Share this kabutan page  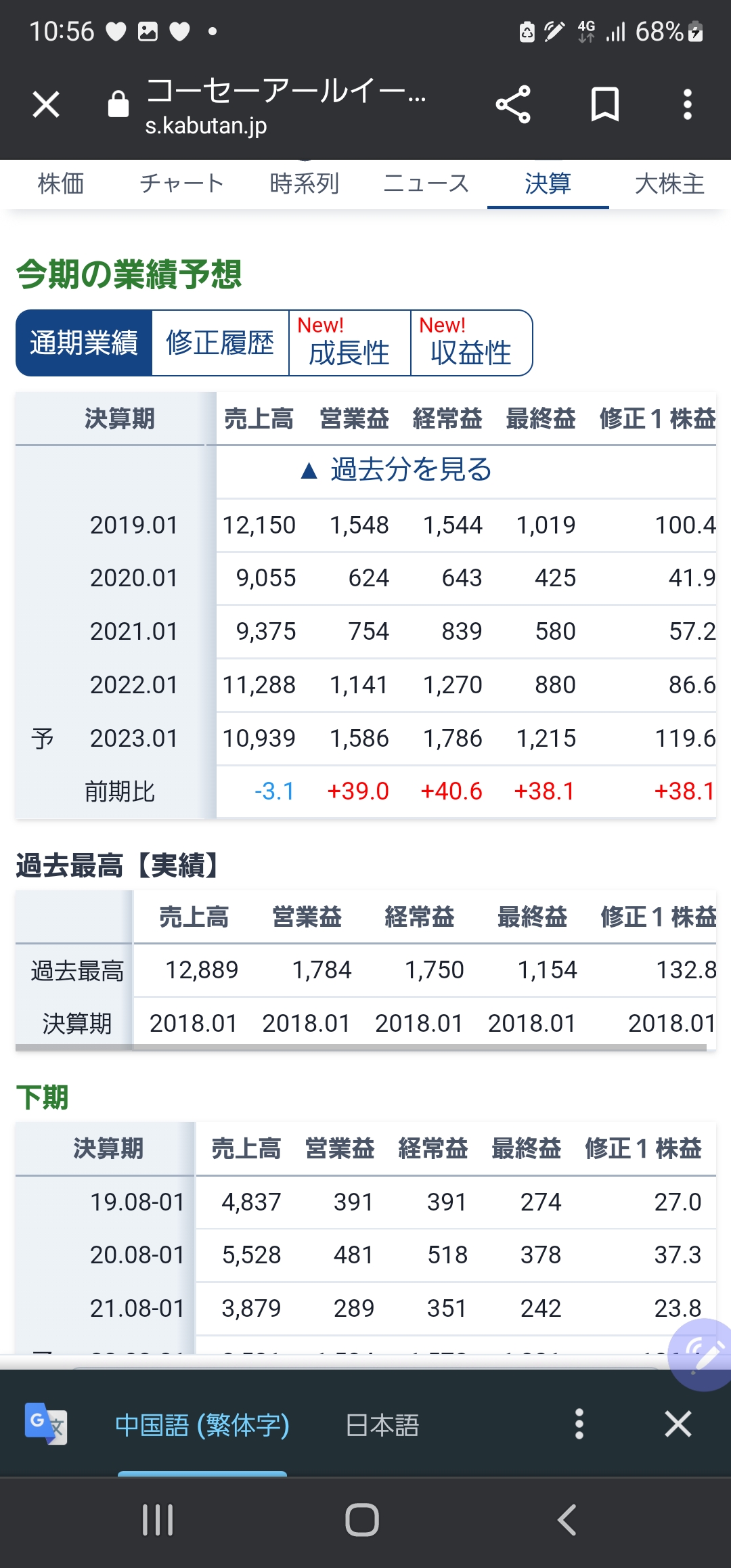[x=513, y=104]
